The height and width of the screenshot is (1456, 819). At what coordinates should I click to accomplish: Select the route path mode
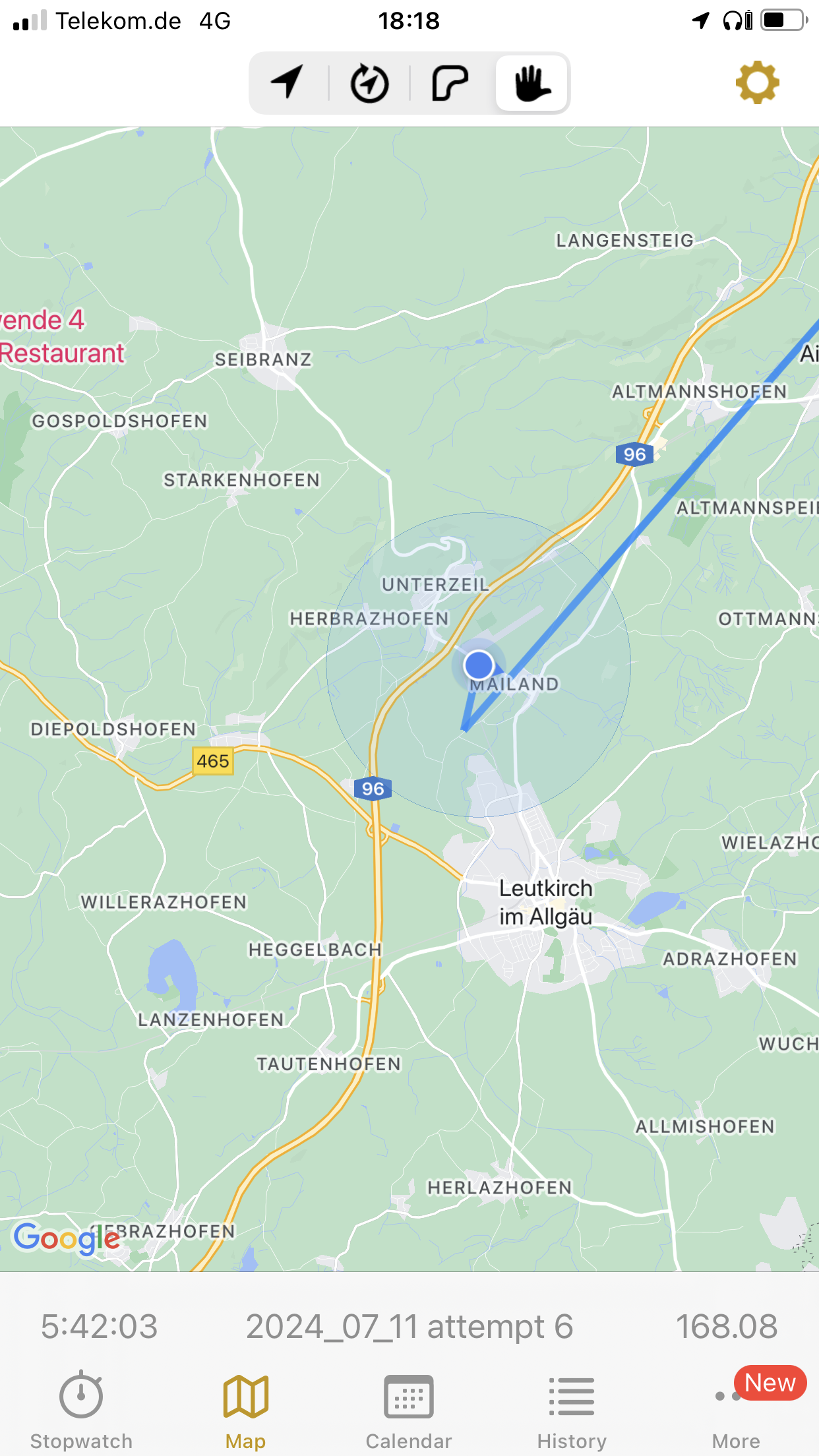pos(450,83)
